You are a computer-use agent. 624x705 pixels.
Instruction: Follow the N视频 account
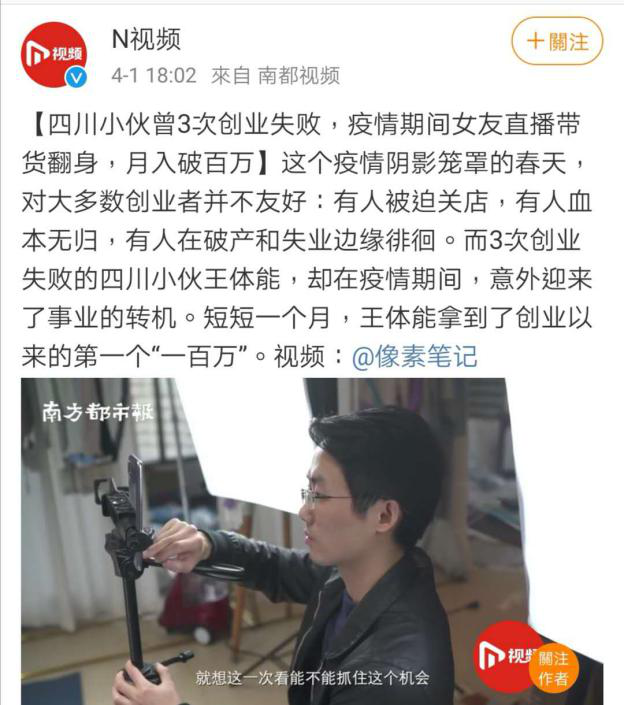(x=557, y=41)
